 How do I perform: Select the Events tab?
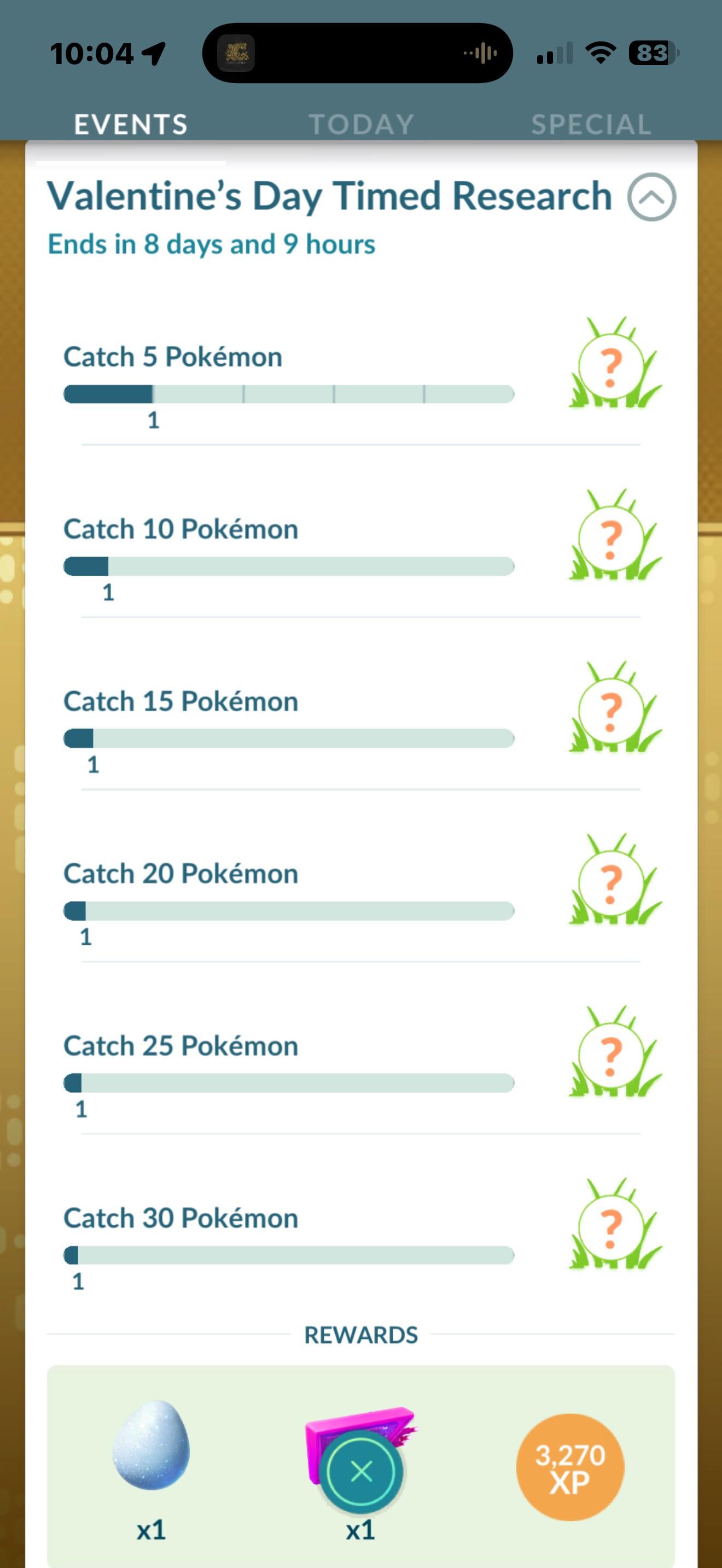click(x=131, y=124)
